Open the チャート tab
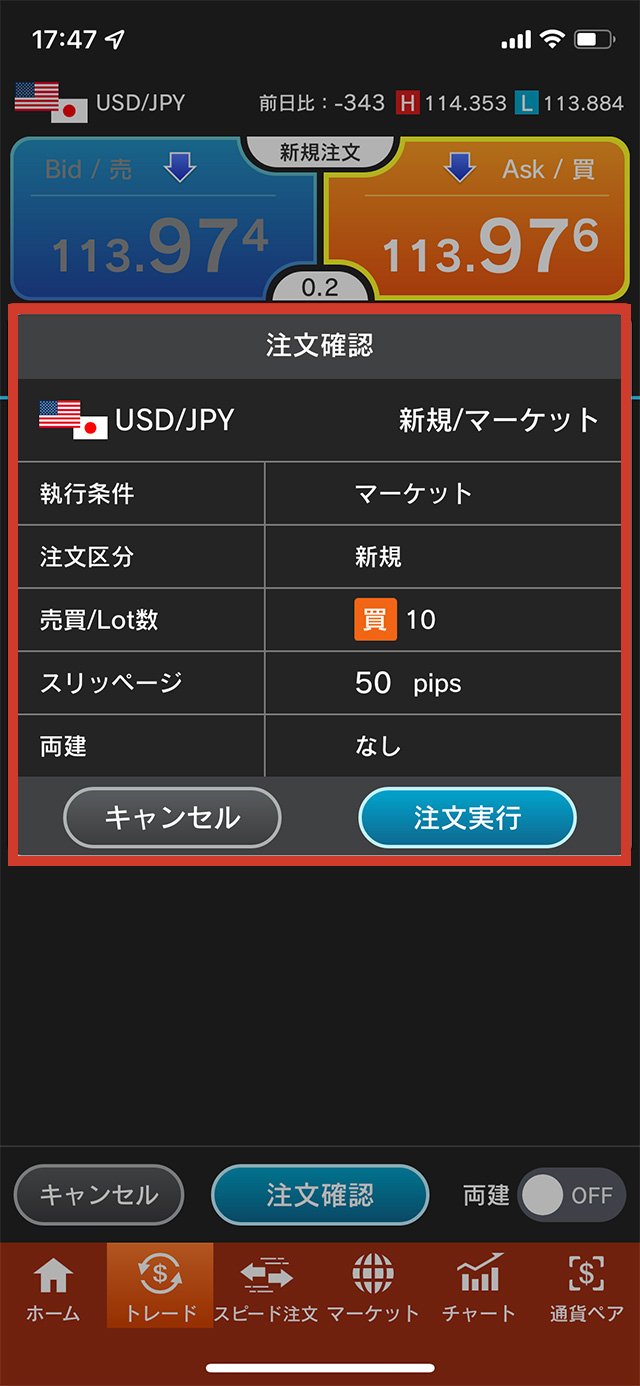Screen dimensions: 640x1386 (479, 1290)
